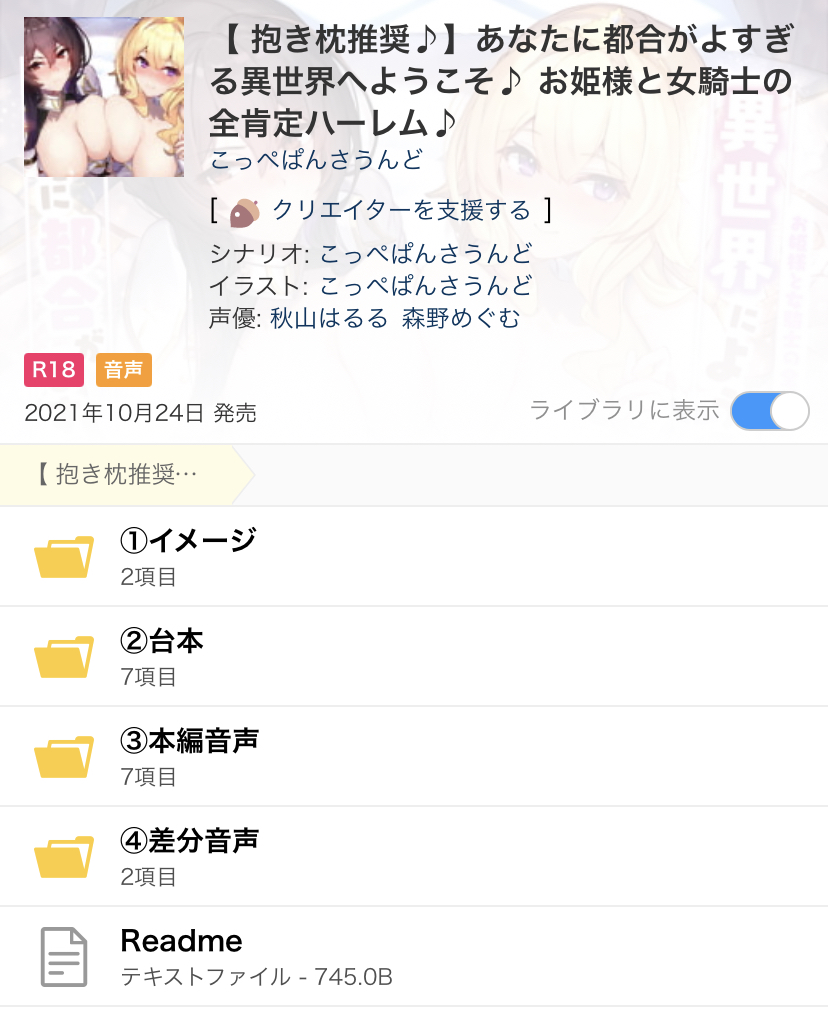Open the work's cover thumbnail
Viewport: 828px width, 1009px height.
104,110
